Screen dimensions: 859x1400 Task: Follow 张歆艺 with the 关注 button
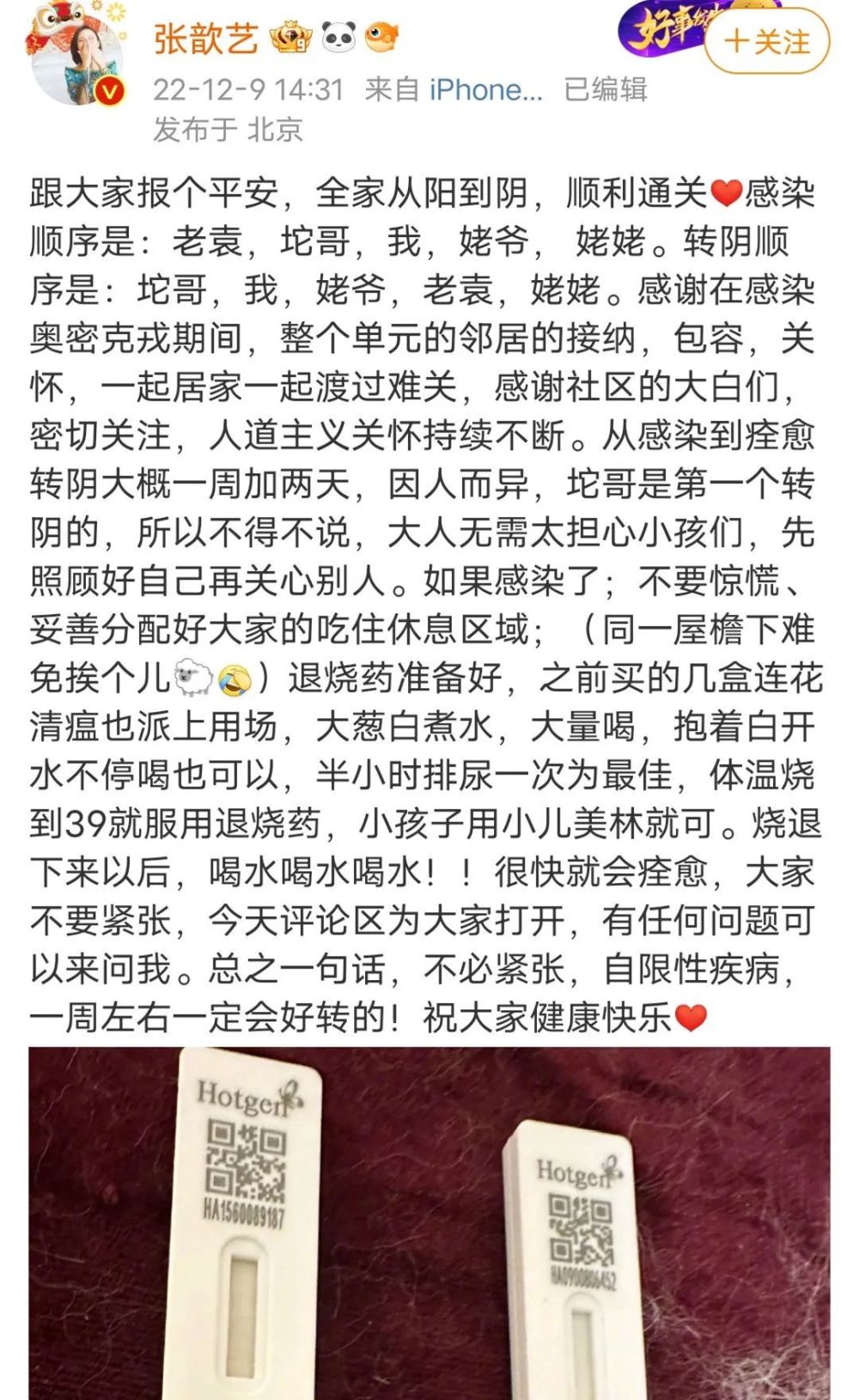tap(767, 41)
